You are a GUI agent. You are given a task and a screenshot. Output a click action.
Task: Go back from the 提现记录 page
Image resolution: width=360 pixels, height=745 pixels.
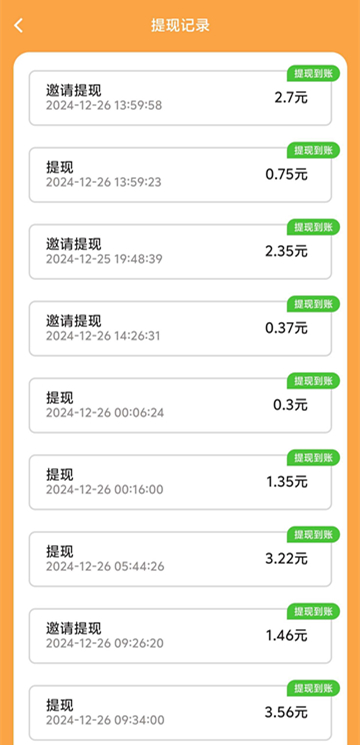click(x=18, y=26)
